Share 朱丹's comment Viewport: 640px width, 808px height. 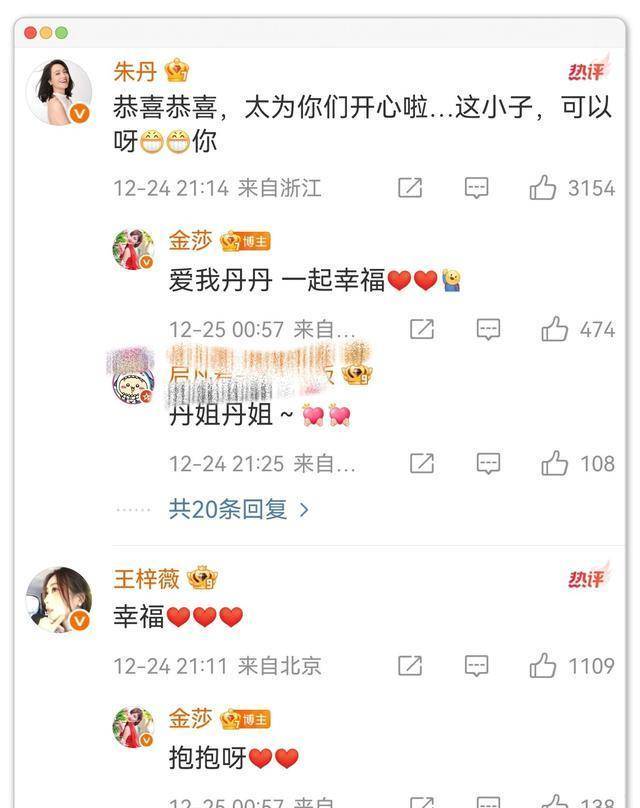coord(410,187)
